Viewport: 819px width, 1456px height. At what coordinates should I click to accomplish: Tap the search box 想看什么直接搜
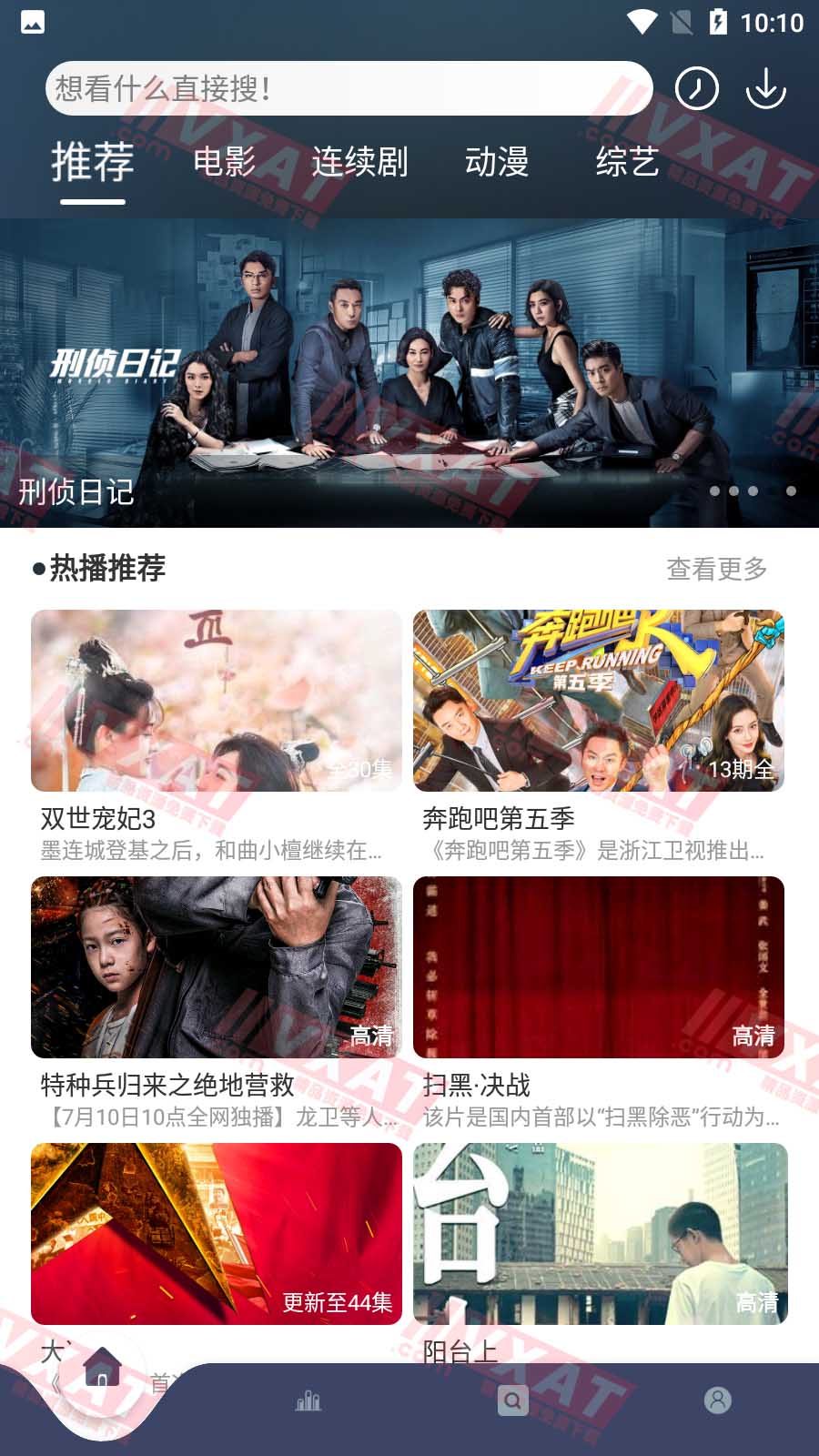coord(349,88)
